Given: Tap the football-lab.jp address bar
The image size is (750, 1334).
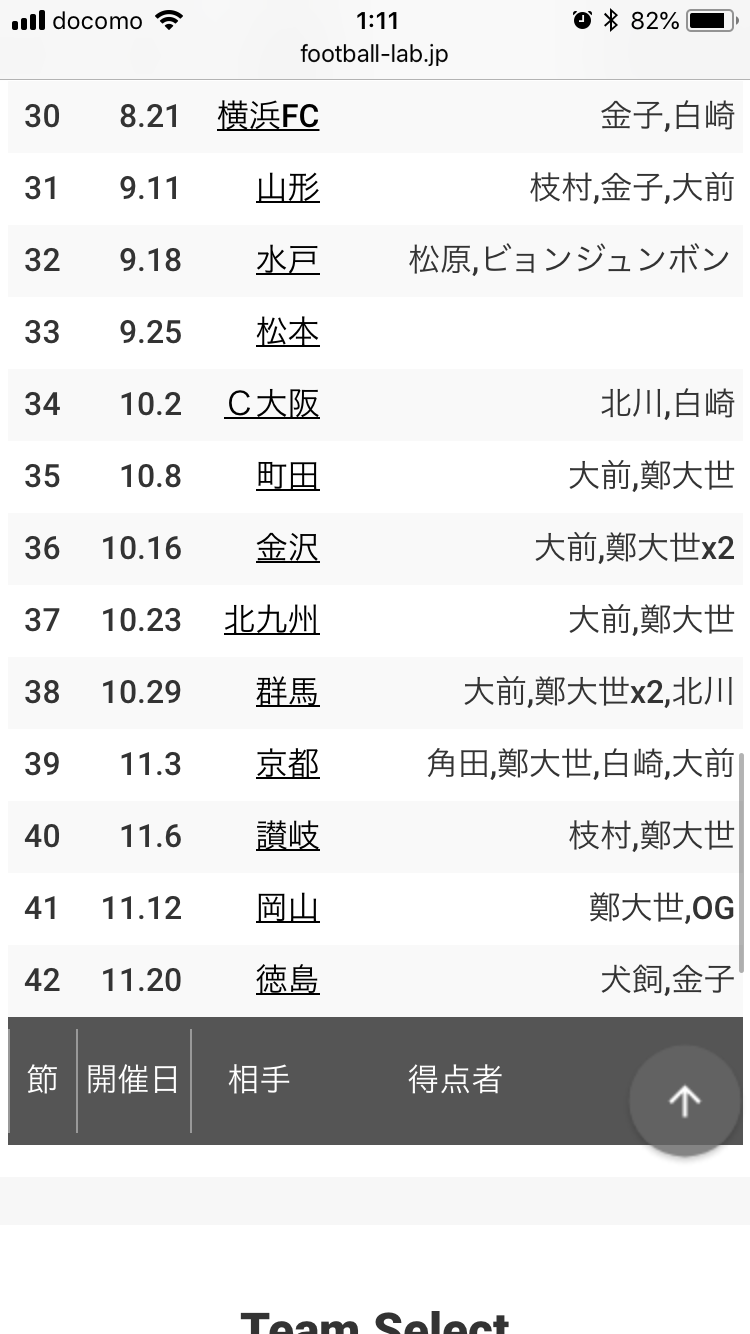Looking at the screenshot, I should coord(374,54).
